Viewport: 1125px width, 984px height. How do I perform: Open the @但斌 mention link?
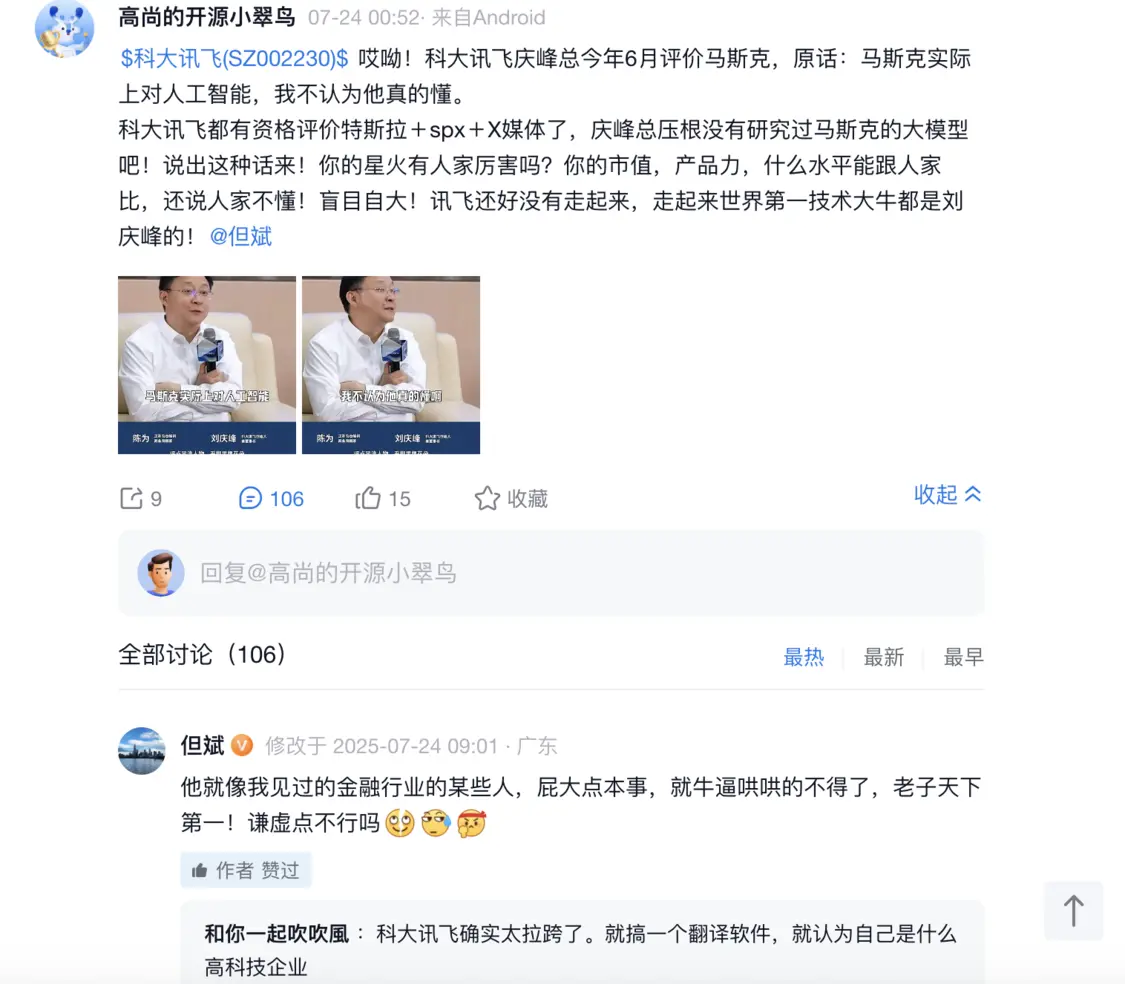240,237
